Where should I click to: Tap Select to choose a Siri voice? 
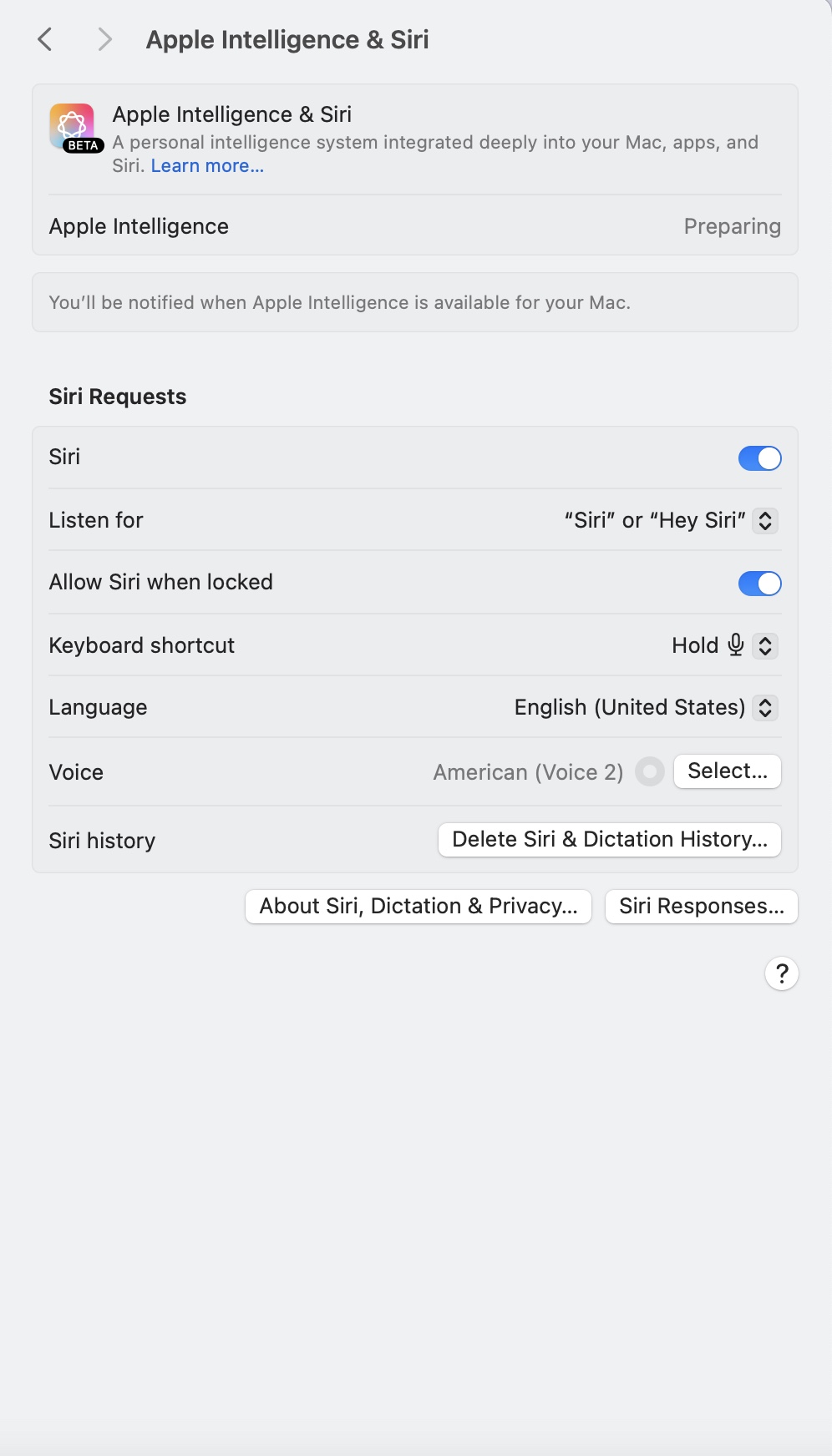[x=728, y=771]
